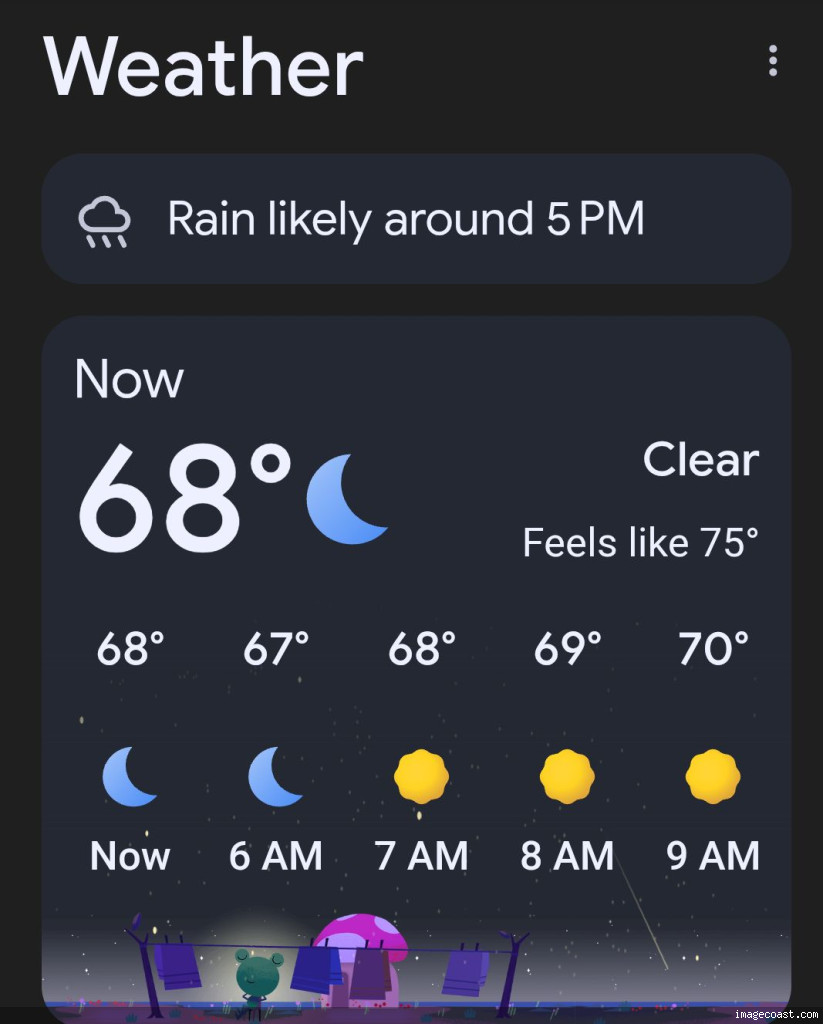Open the Rain likely around 5 PM alert
The height and width of the screenshot is (1024, 823).
tap(416, 219)
